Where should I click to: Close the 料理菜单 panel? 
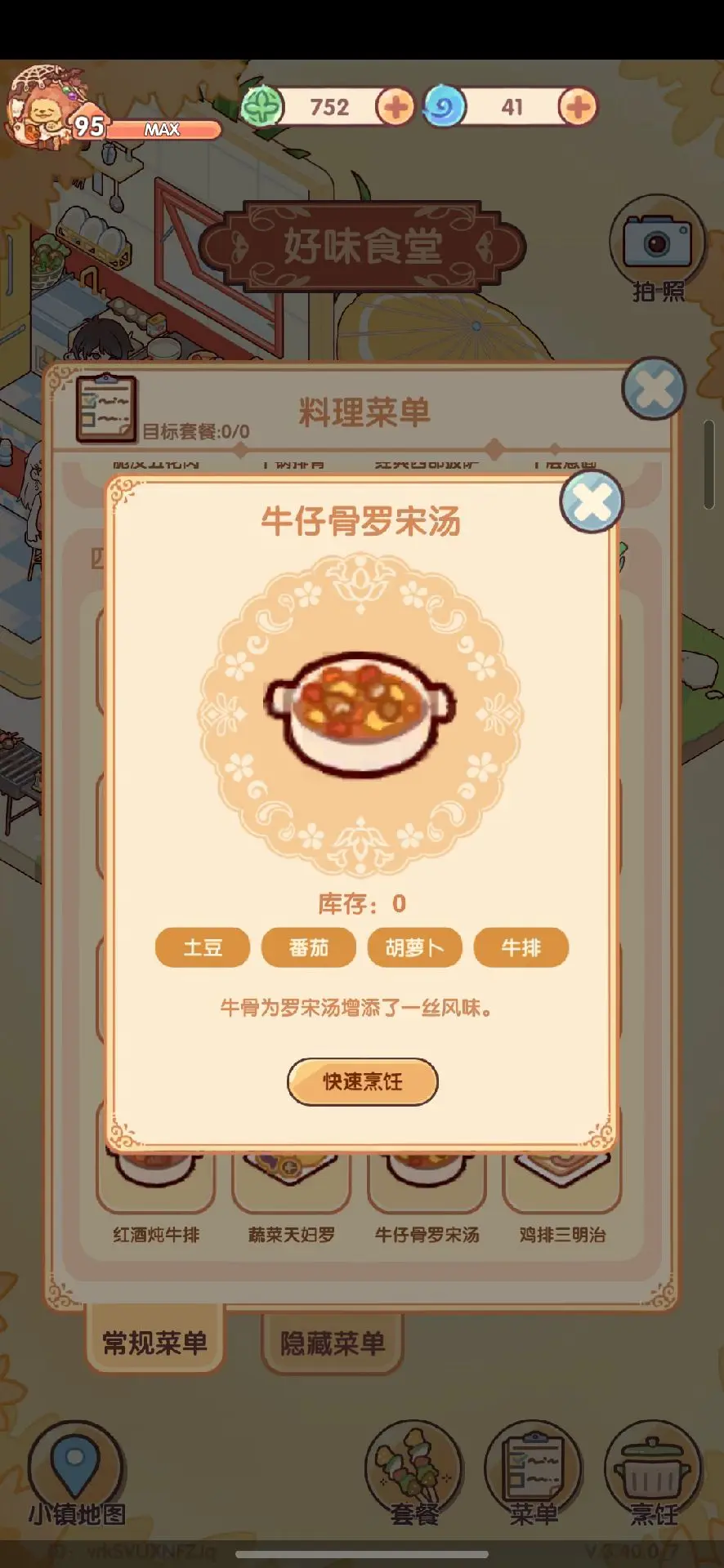pyautogui.click(x=653, y=389)
